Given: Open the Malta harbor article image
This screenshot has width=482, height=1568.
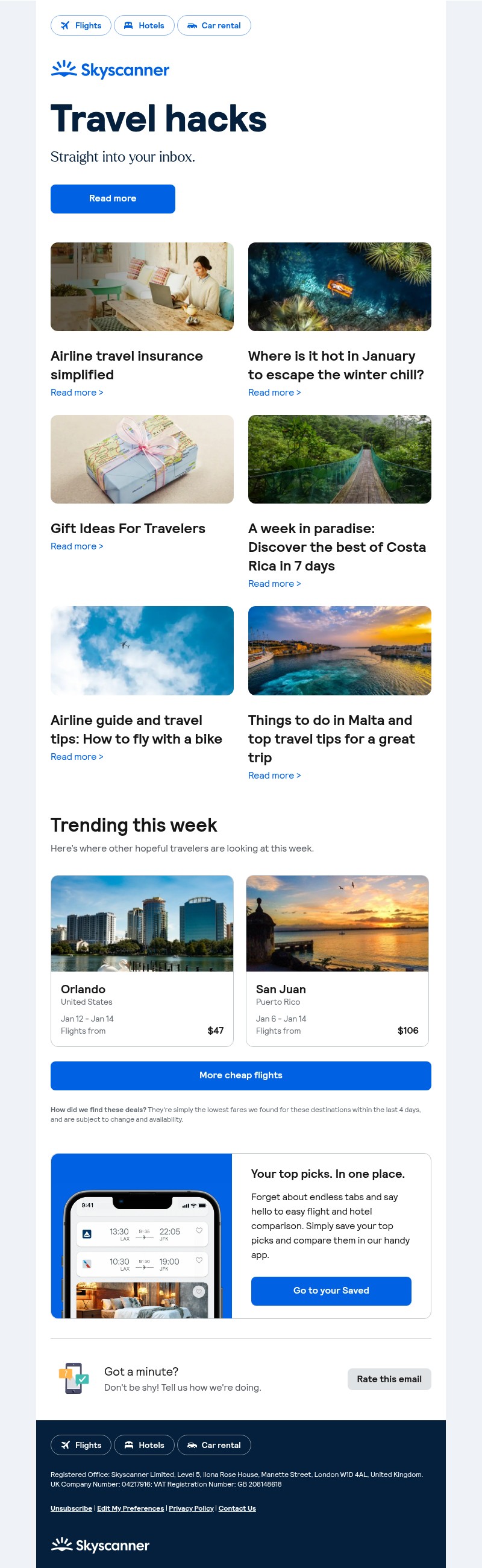Looking at the screenshot, I should coord(339,650).
